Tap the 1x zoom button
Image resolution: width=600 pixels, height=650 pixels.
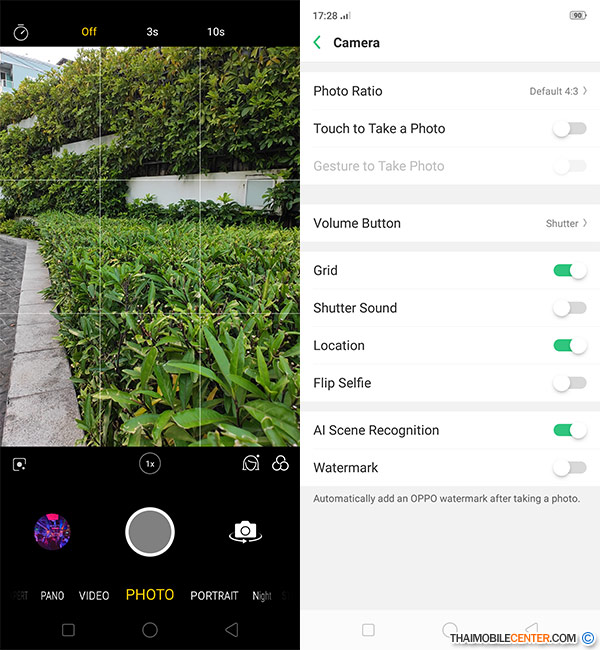pyautogui.click(x=150, y=464)
